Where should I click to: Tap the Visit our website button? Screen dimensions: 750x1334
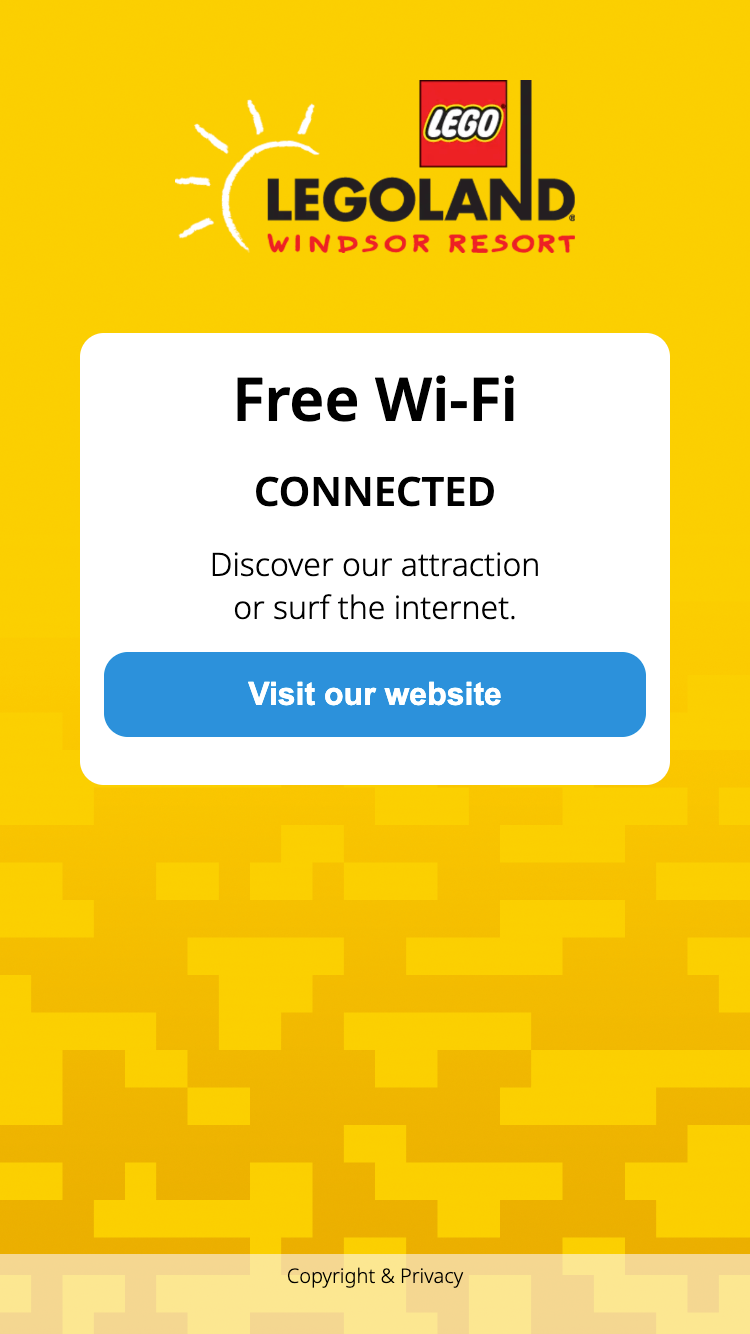pos(375,694)
